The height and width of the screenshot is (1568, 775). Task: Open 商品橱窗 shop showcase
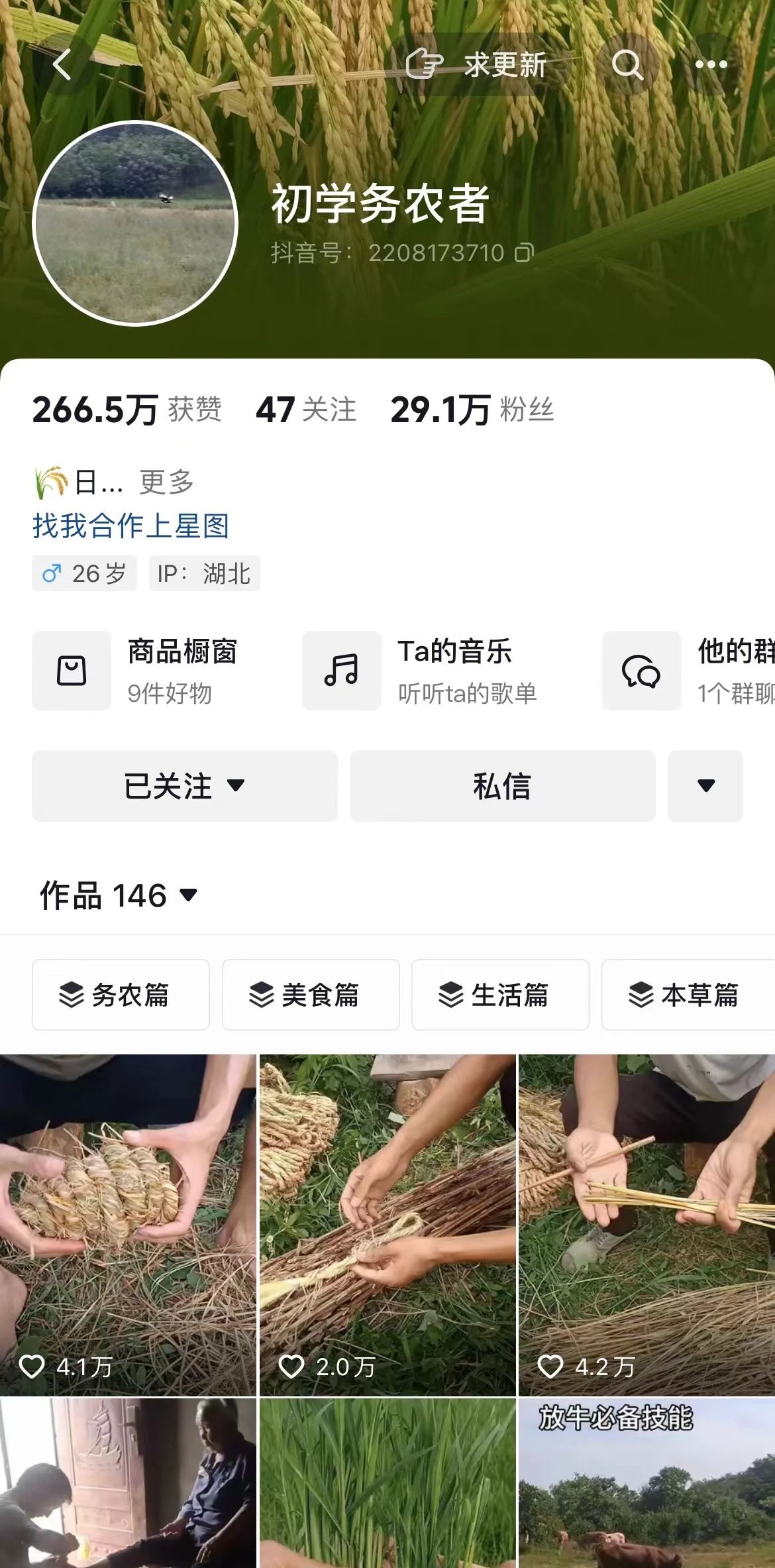click(152, 671)
